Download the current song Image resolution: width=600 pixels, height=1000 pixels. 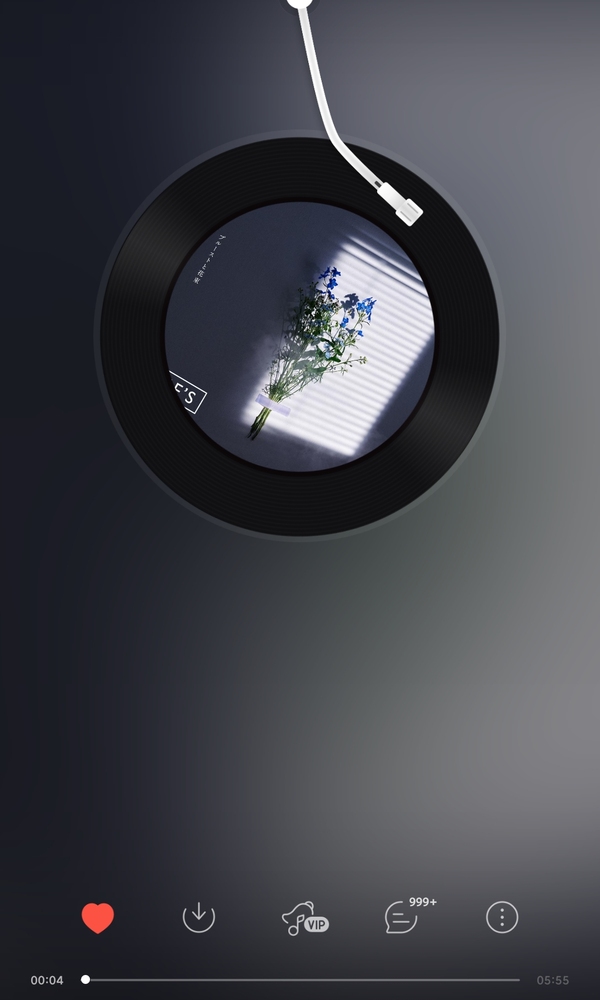pos(199,917)
